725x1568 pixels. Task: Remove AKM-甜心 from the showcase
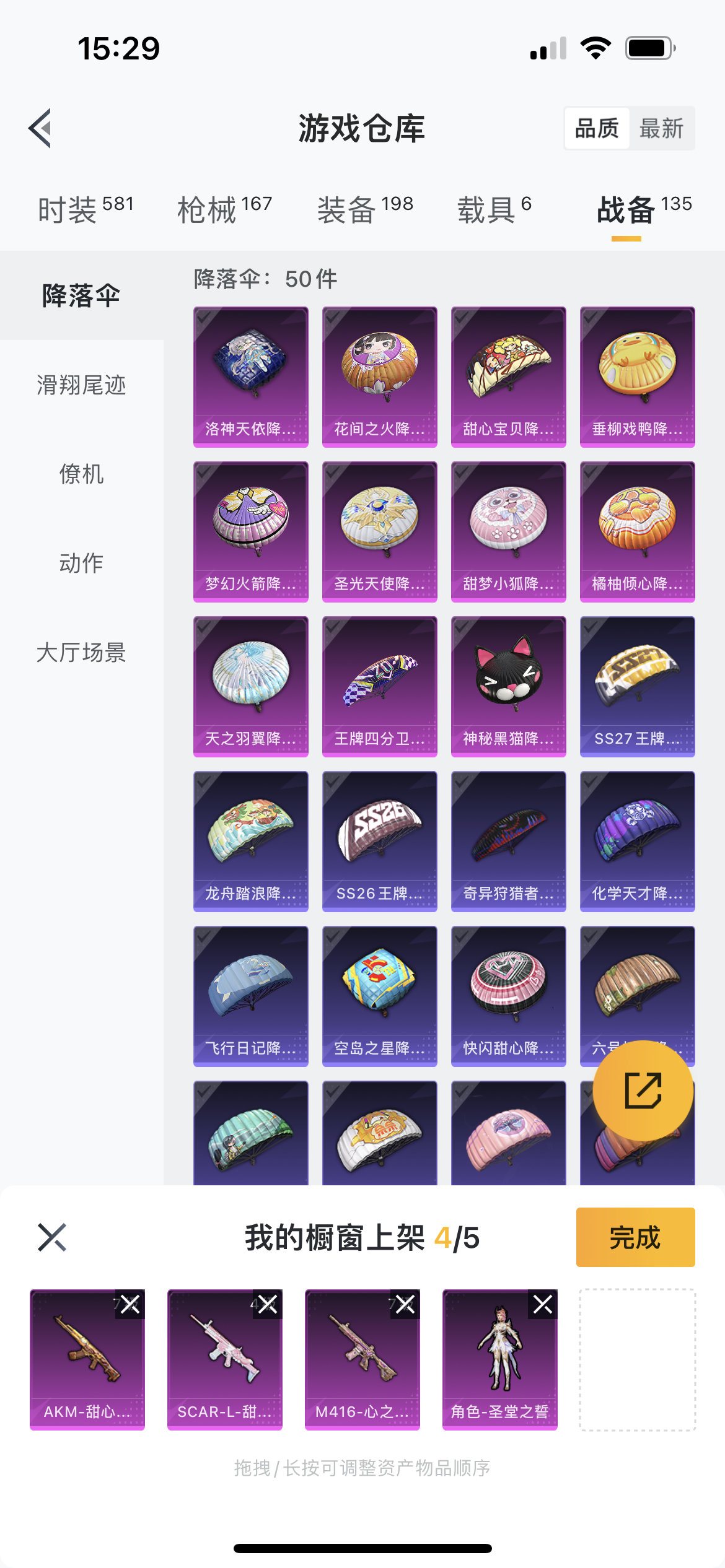tap(130, 1305)
